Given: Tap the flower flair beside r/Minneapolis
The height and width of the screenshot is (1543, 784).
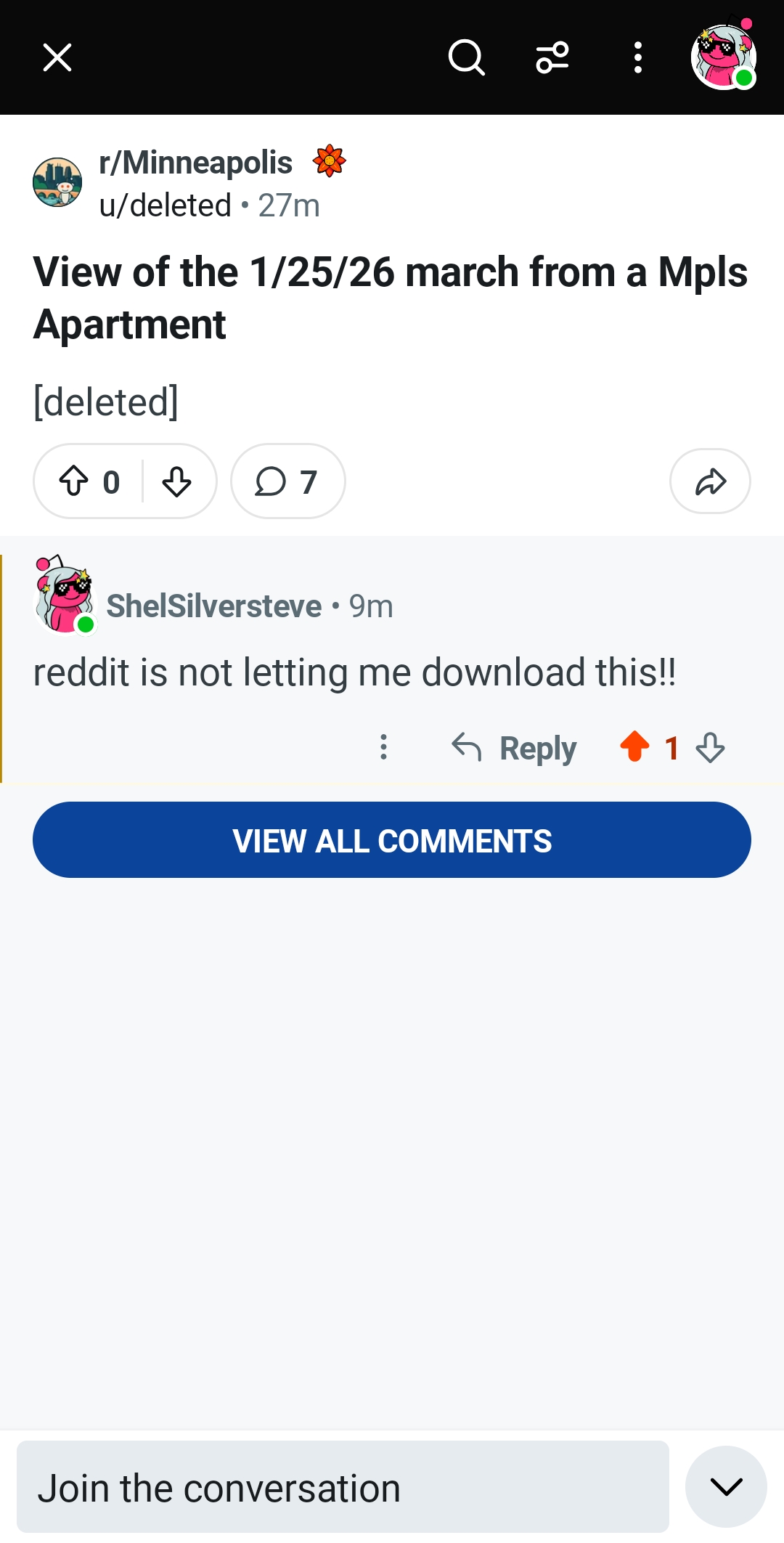Looking at the screenshot, I should click(328, 161).
